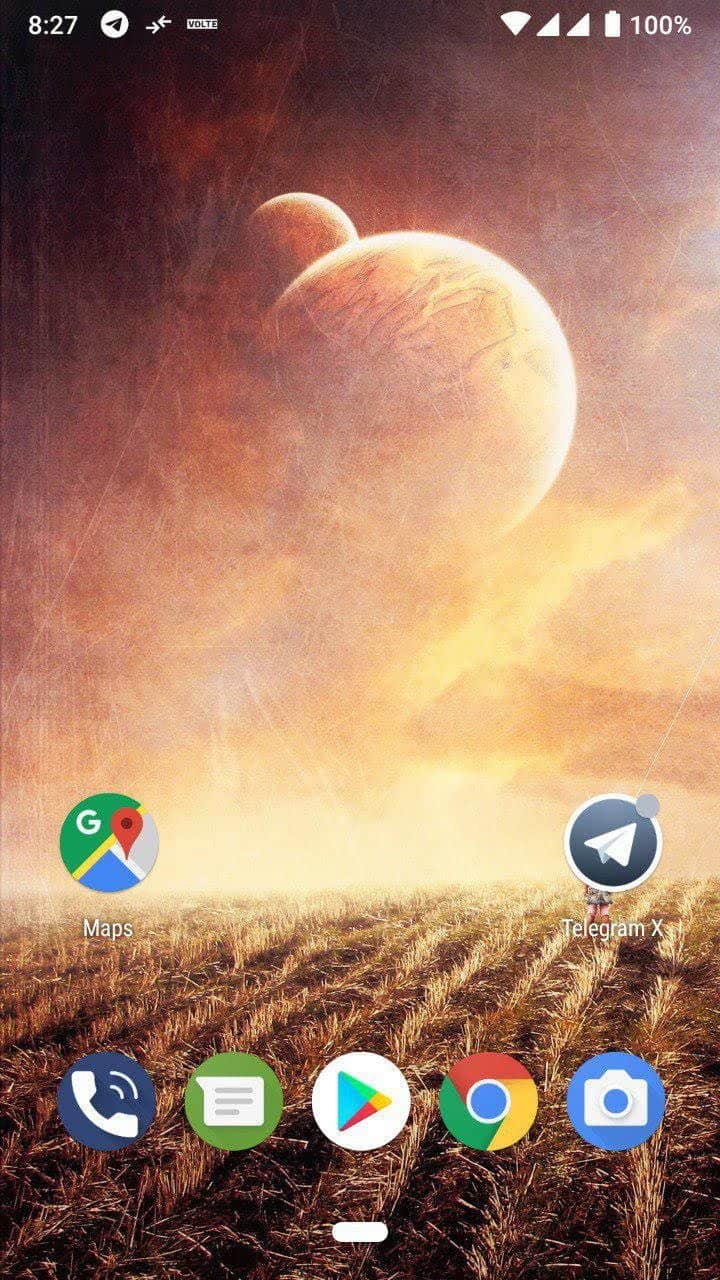
Task: Launch the Camera app
Action: coord(615,1101)
